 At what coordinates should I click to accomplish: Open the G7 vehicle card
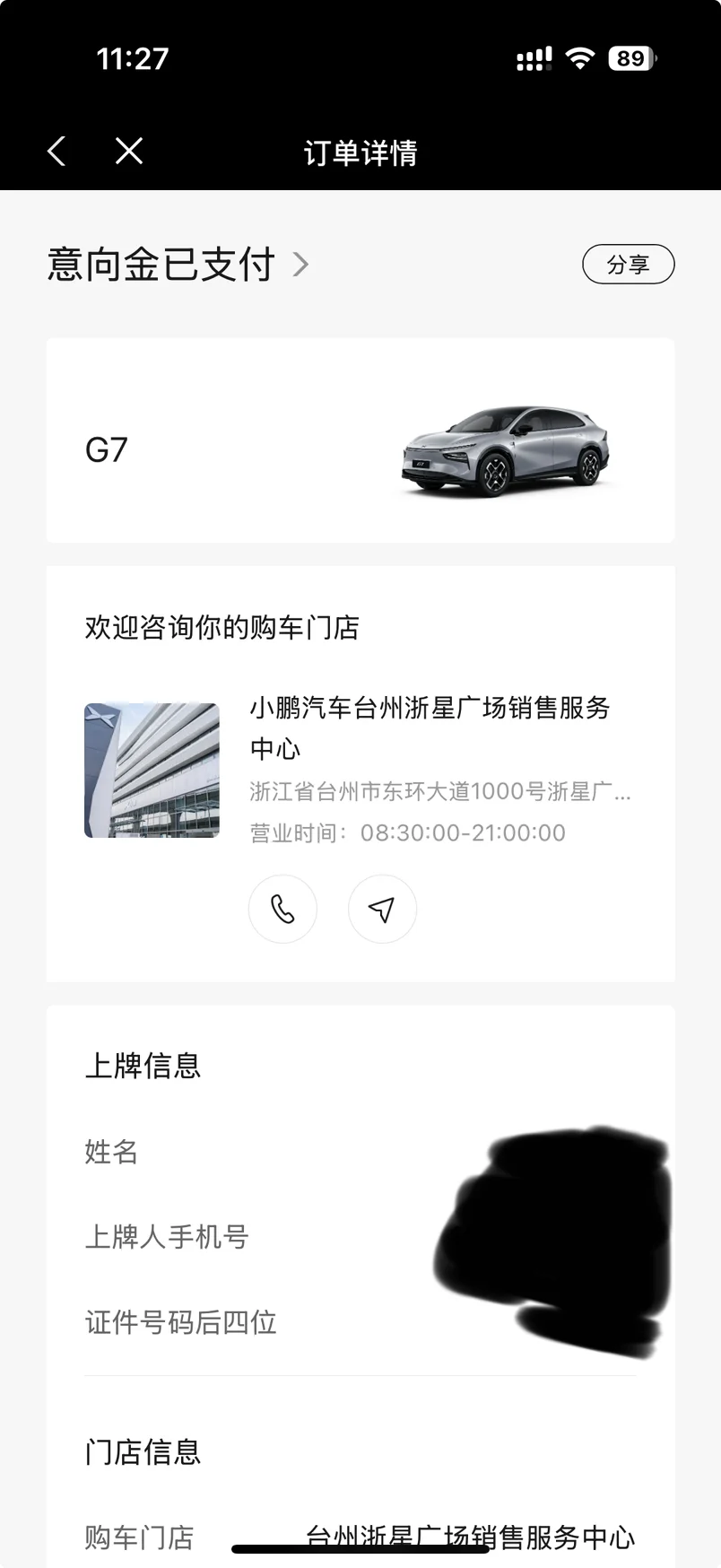click(x=360, y=440)
